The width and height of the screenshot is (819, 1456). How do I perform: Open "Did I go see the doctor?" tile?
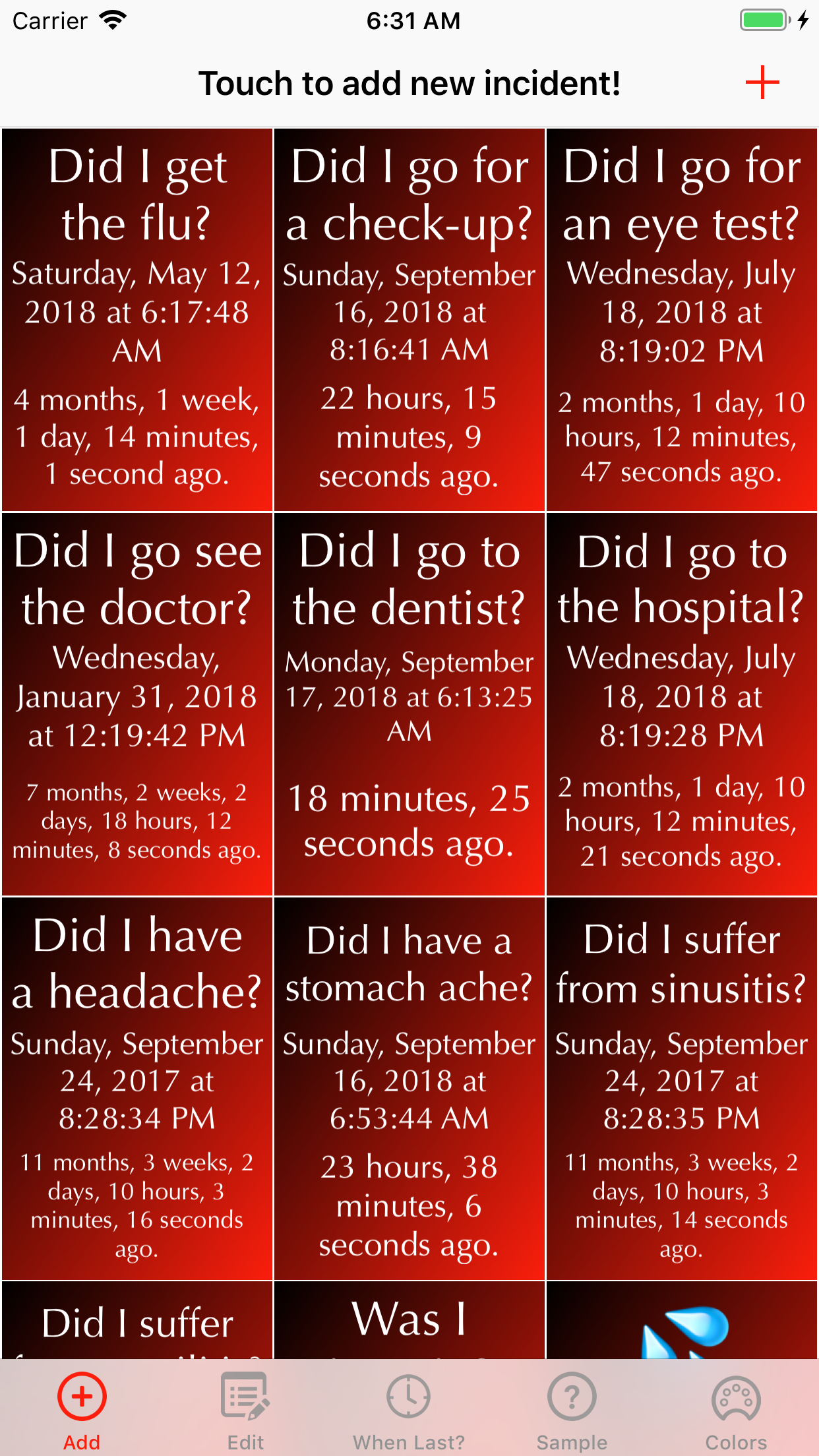137,704
